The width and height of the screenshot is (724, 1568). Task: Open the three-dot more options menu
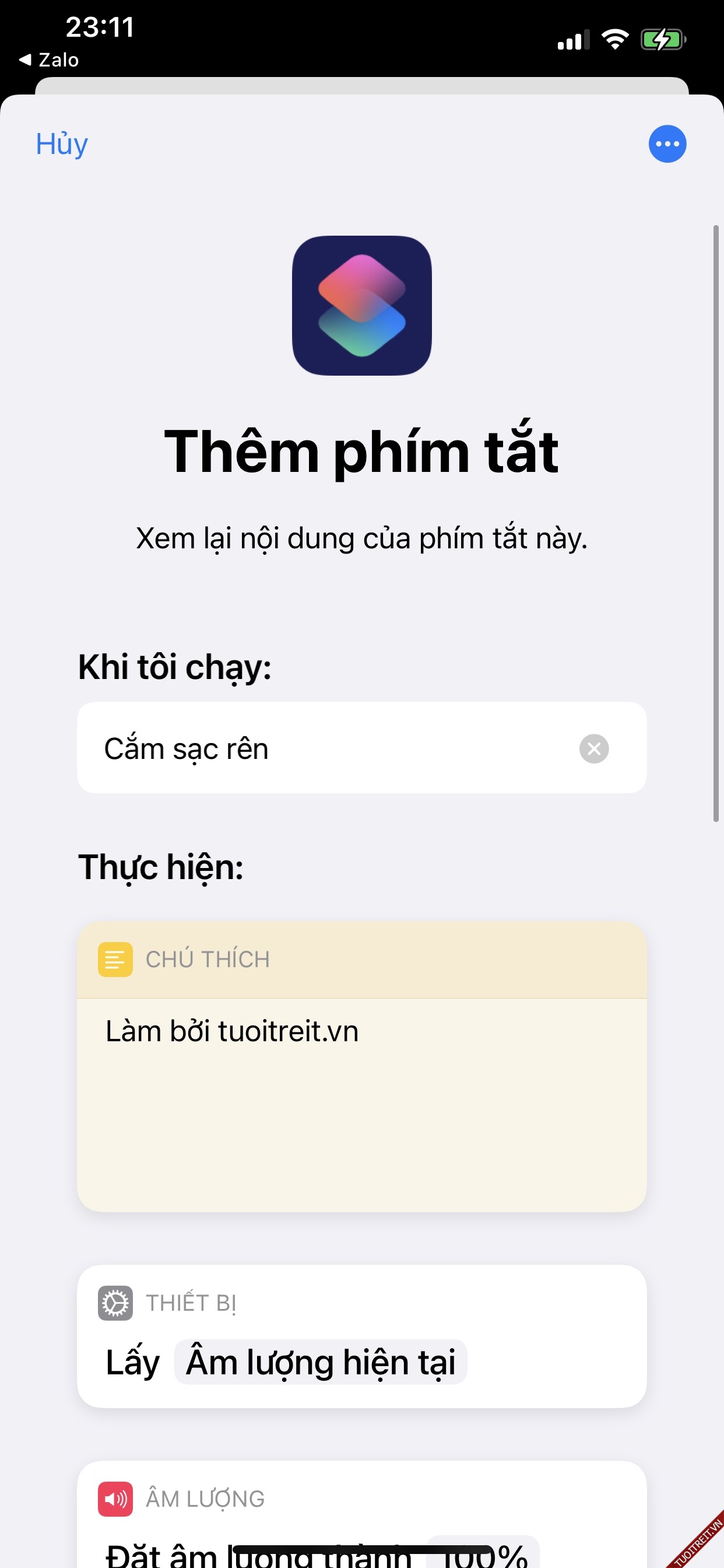667,144
